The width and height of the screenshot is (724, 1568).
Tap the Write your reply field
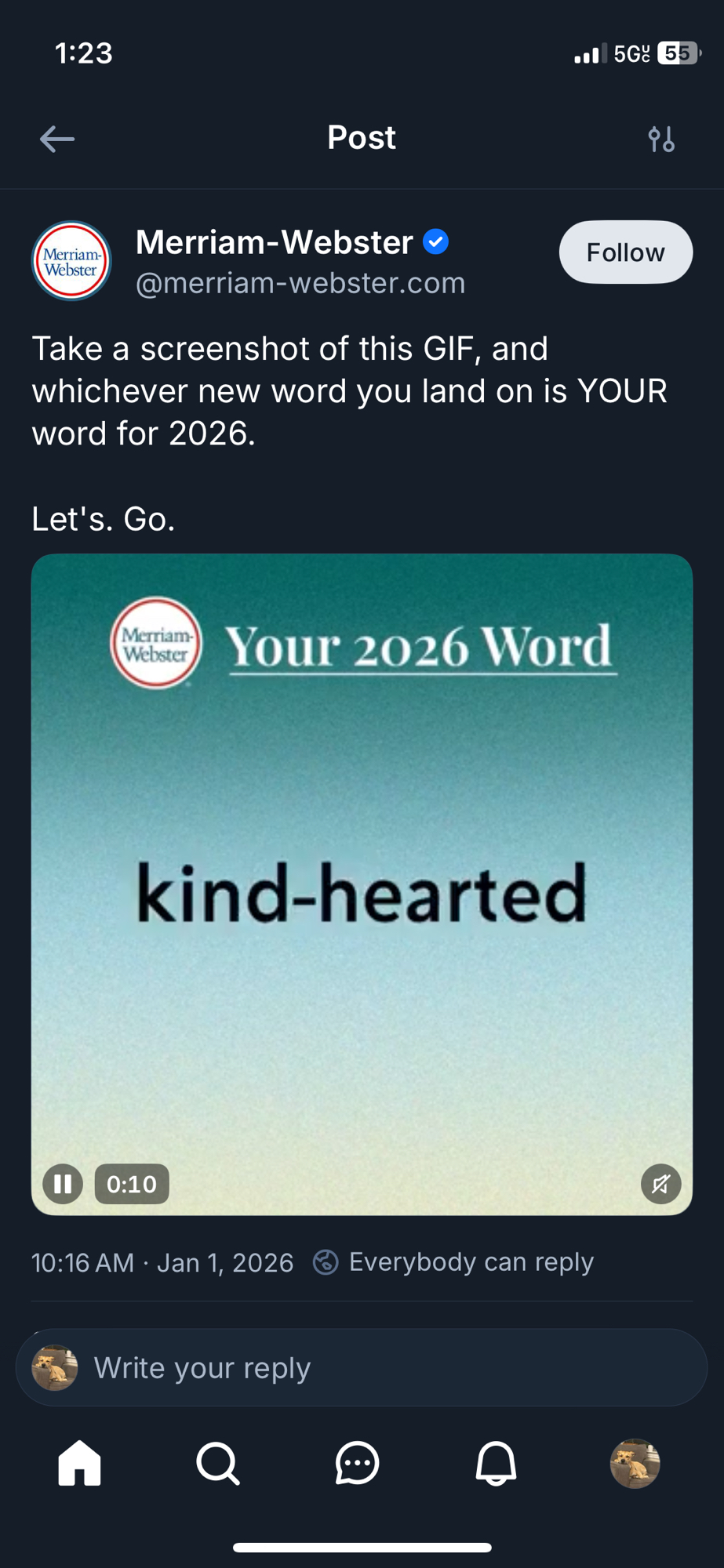(361, 1368)
